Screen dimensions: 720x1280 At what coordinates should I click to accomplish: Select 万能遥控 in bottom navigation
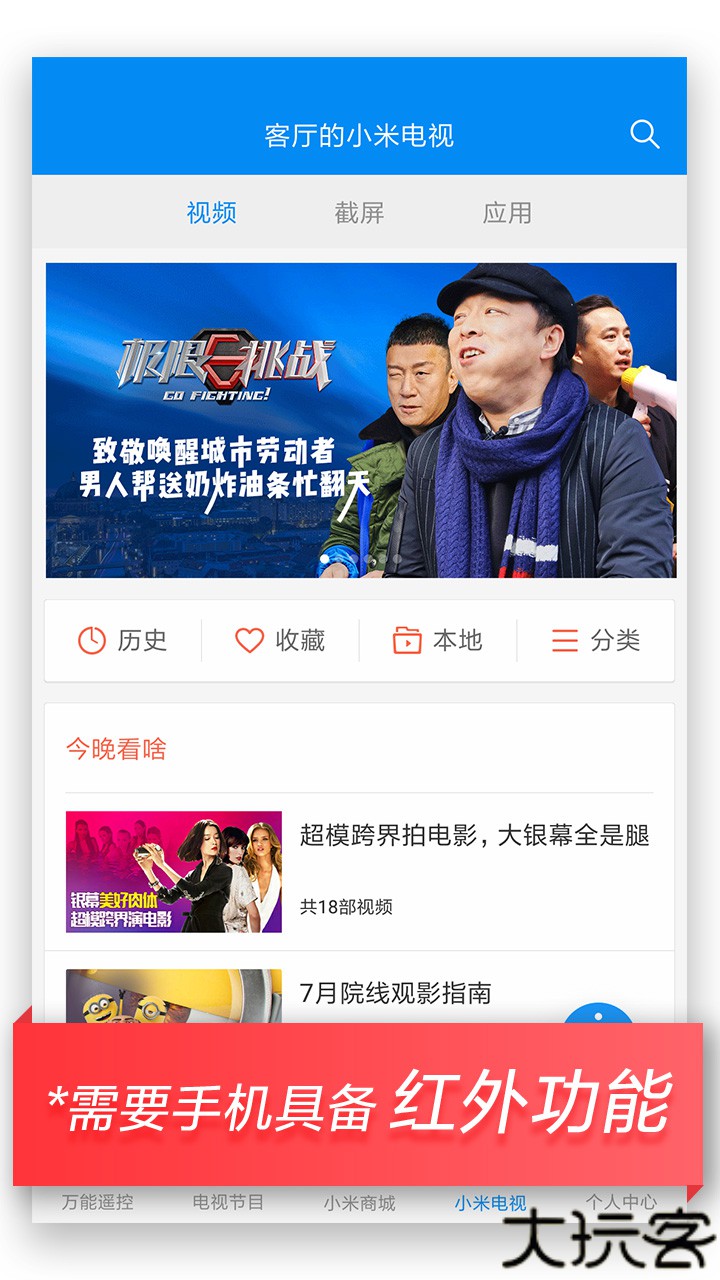(101, 1204)
